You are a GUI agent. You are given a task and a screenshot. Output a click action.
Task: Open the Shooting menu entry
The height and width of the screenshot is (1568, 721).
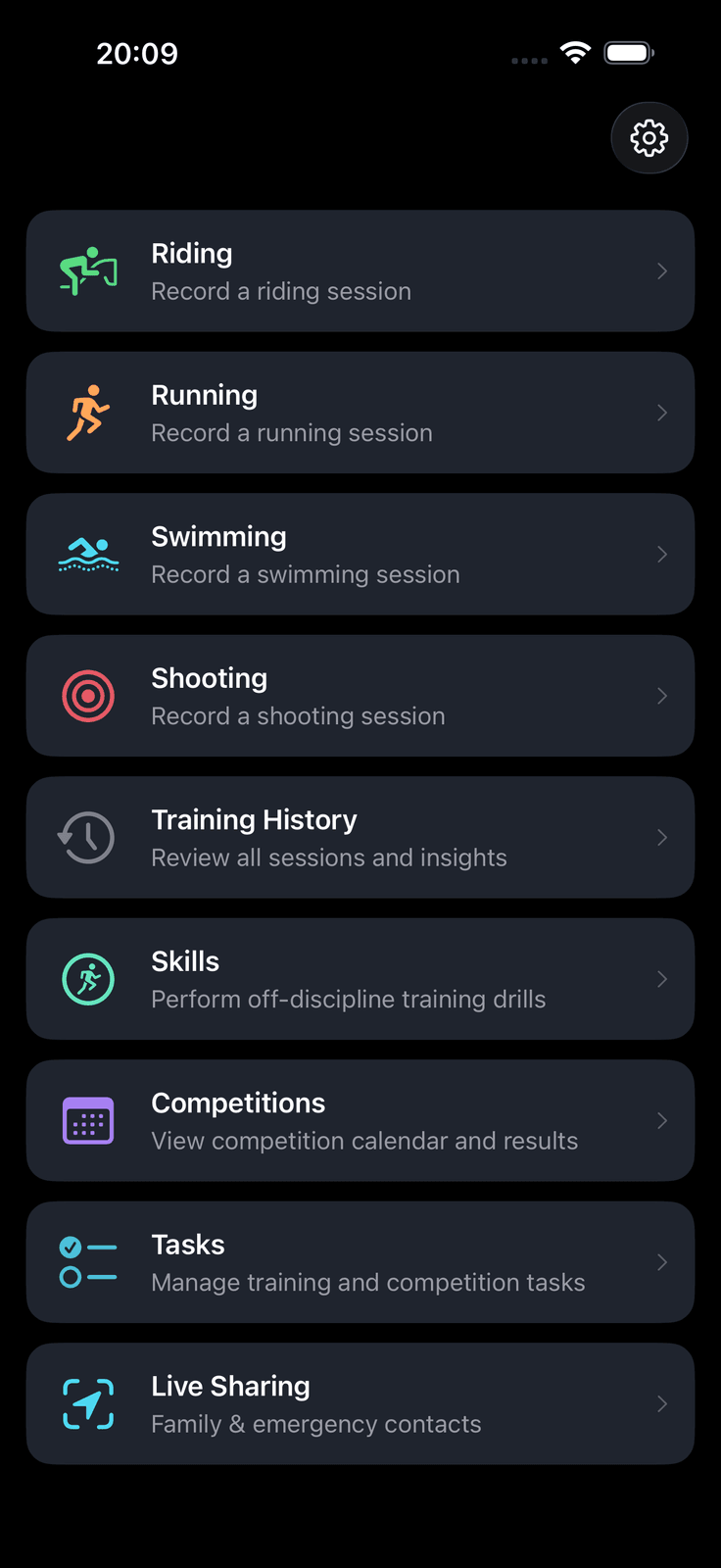pyautogui.click(x=360, y=696)
